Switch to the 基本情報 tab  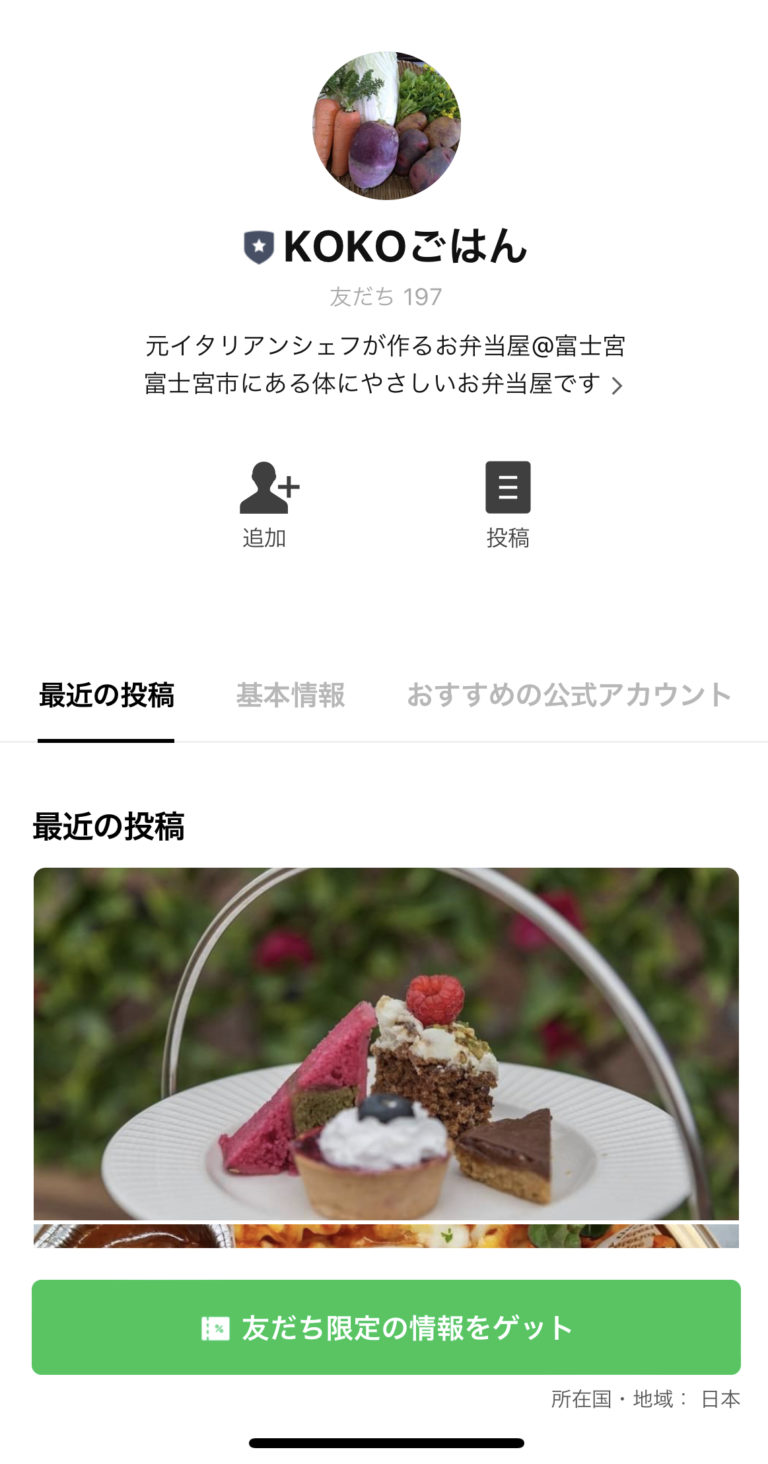point(289,694)
